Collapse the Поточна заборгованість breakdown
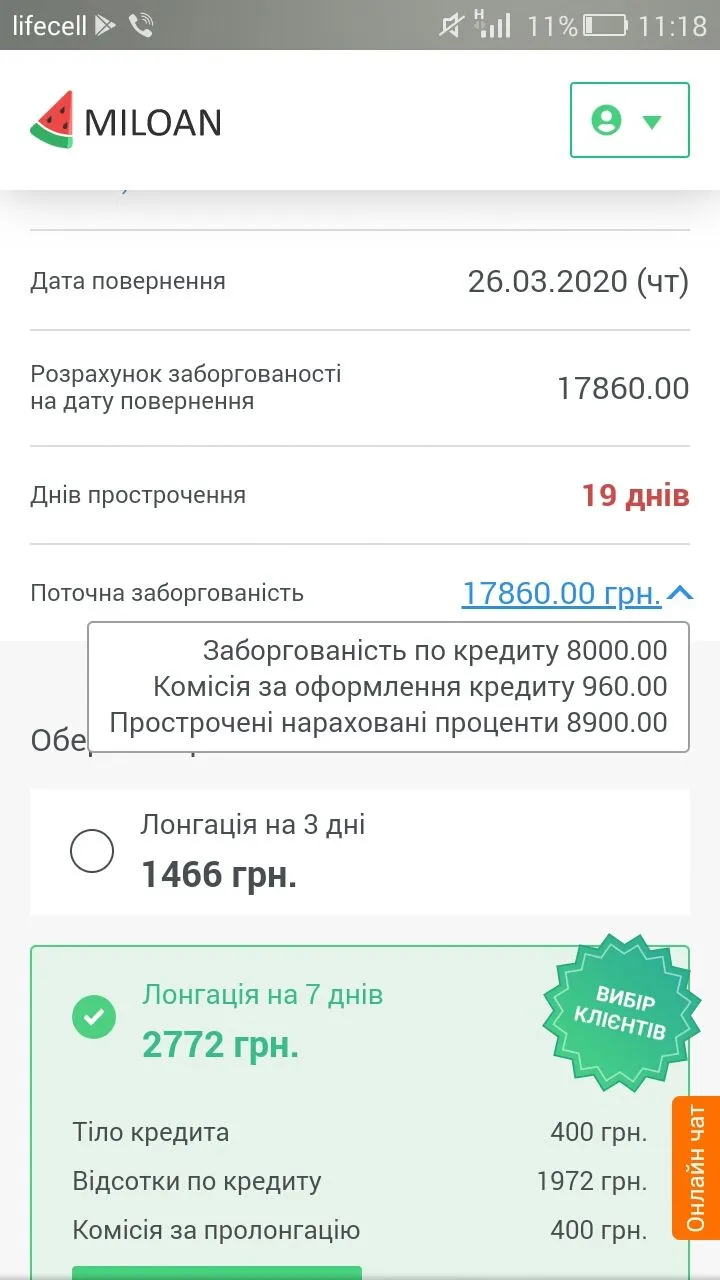This screenshot has height=1280, width=720. pyautogui.click(x=681, y=592)
